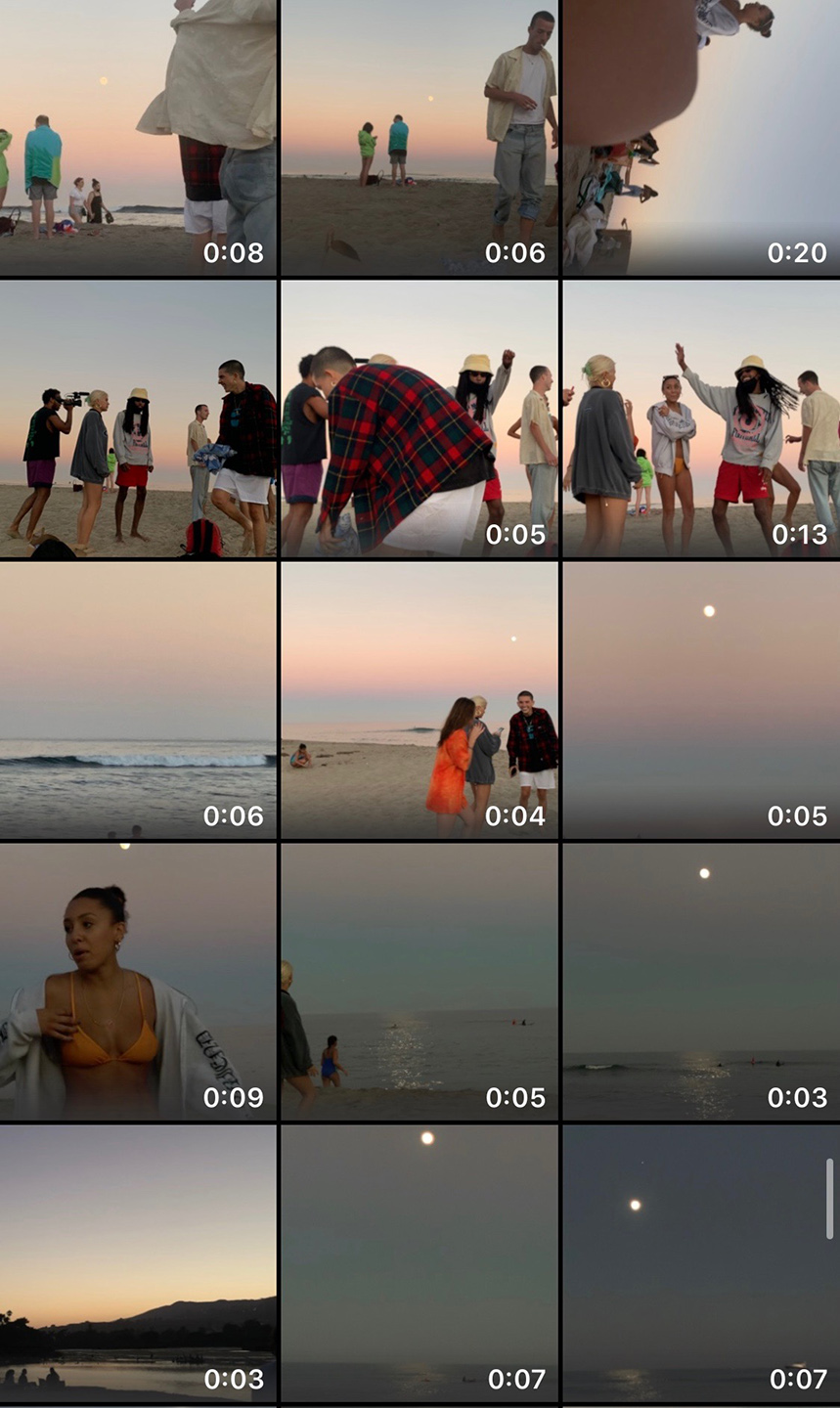The height and width of the screenshot is (1408, 840).
Task: Choose the 0:07 clip with moon at top edge
Action: pos(420,1263)
